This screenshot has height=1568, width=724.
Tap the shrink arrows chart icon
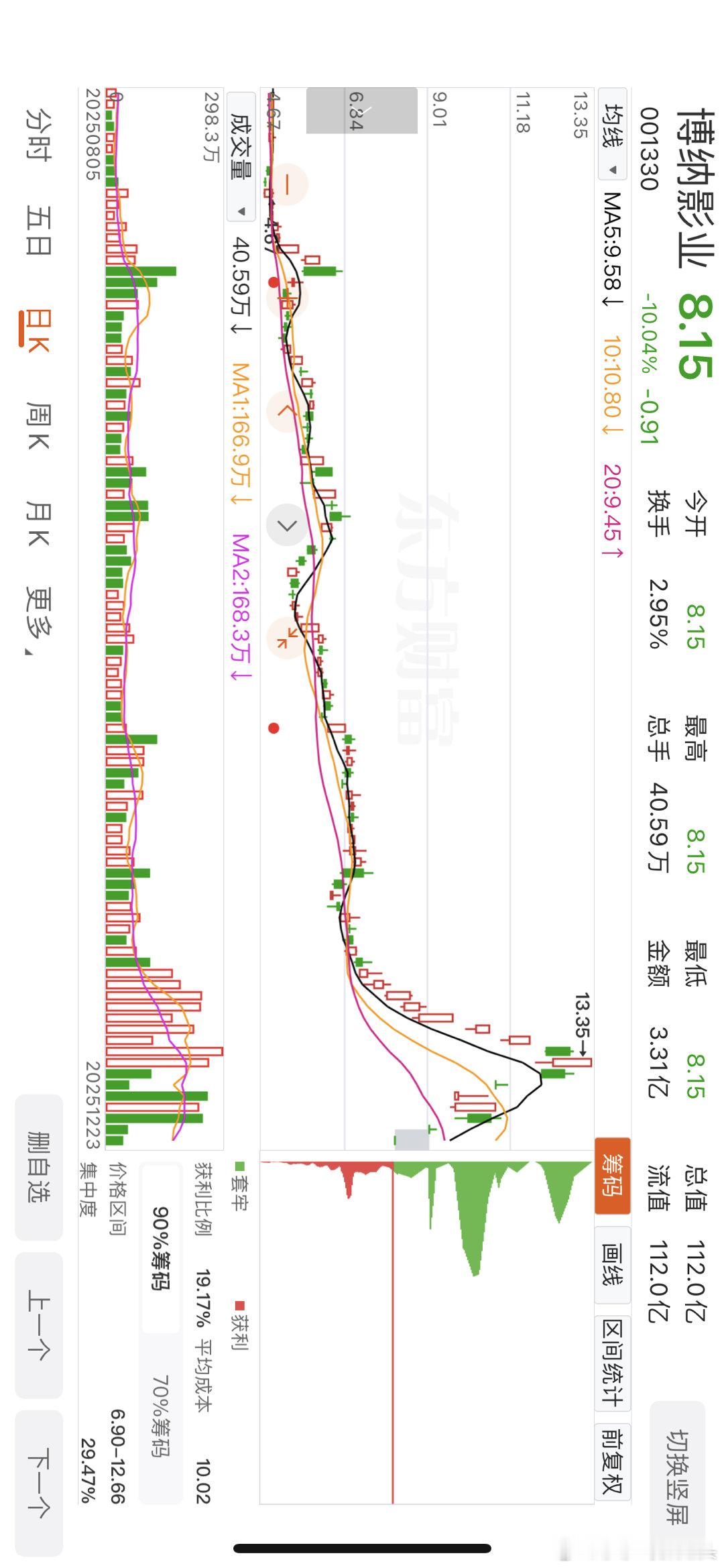pos(287,638)
